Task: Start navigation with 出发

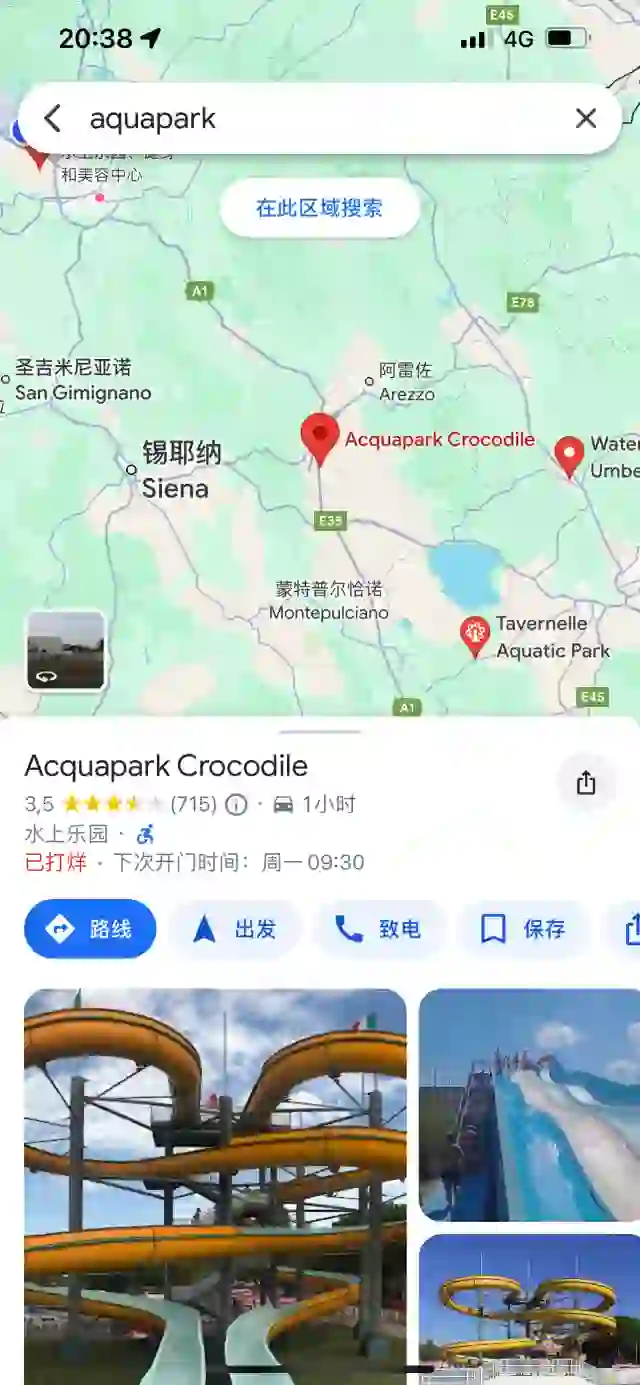Action: click(235, 929)
